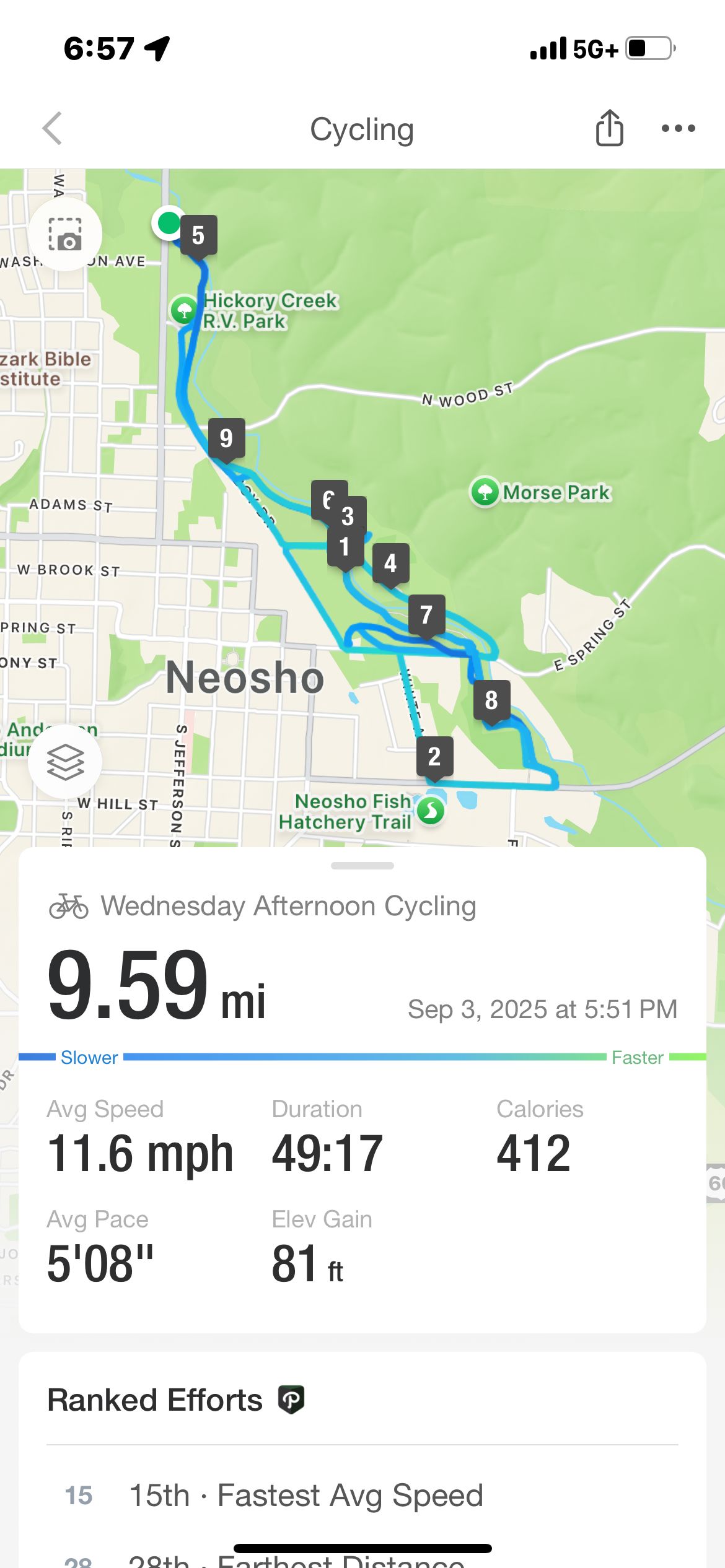The image size is (725, 1568).
Task: Open the map layers options
Action: (x=65, y=762)
